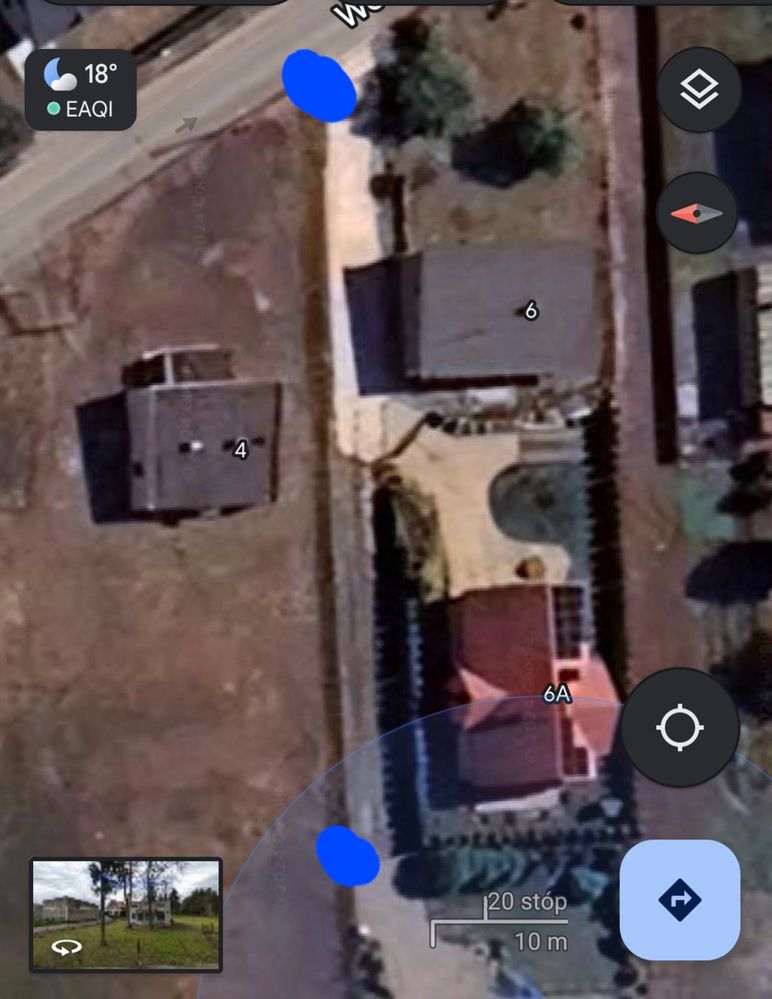
Task: Open the Street View photo thumbnail
Action: tap(125, 913)
